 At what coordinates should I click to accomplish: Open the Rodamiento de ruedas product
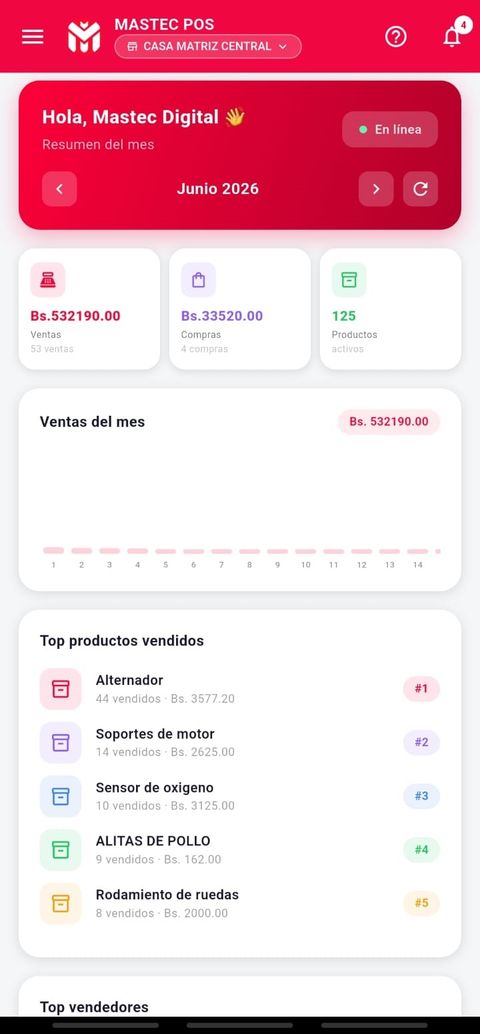(240, 904)
